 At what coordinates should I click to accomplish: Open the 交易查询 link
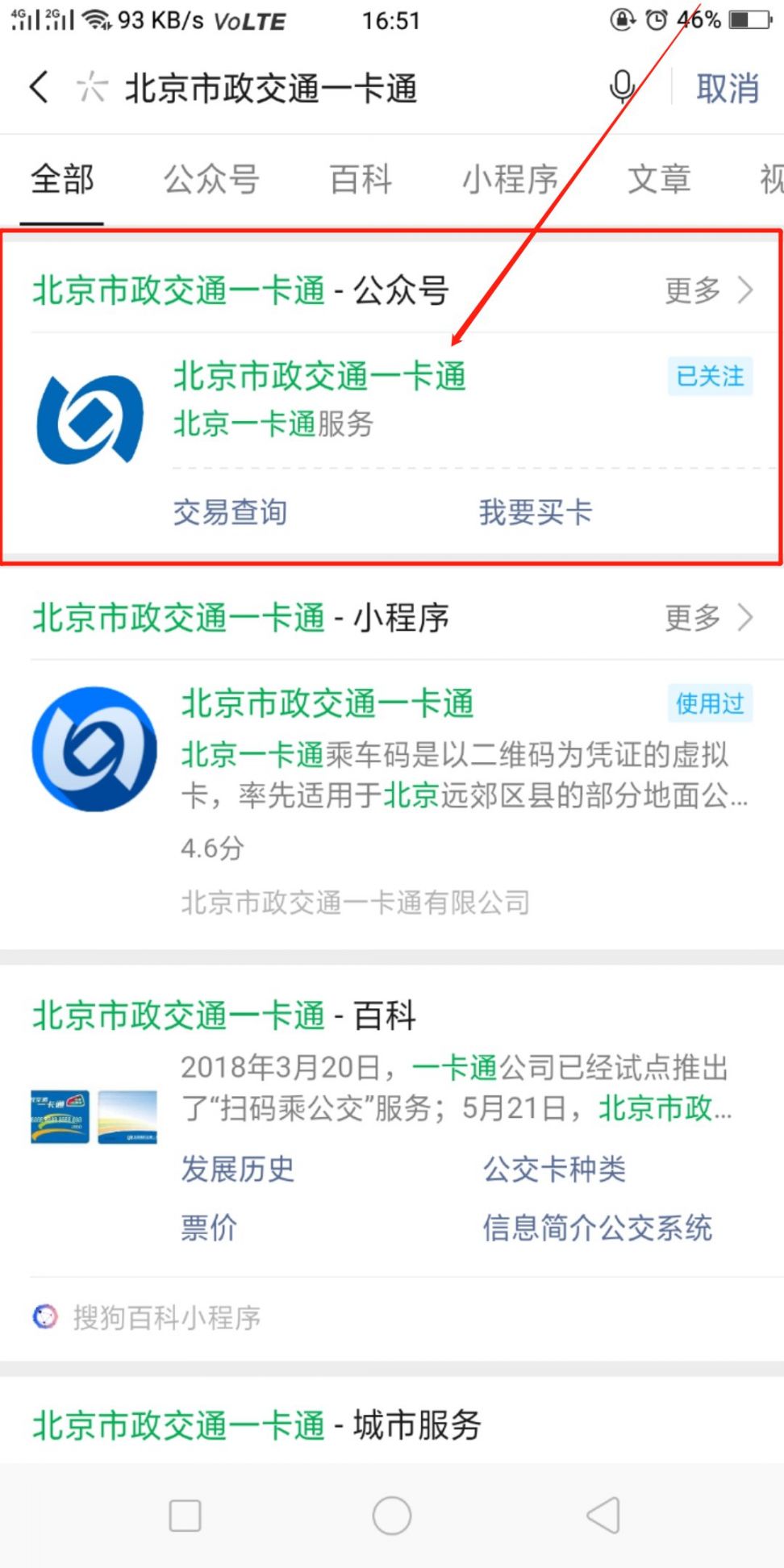(230, 512)
